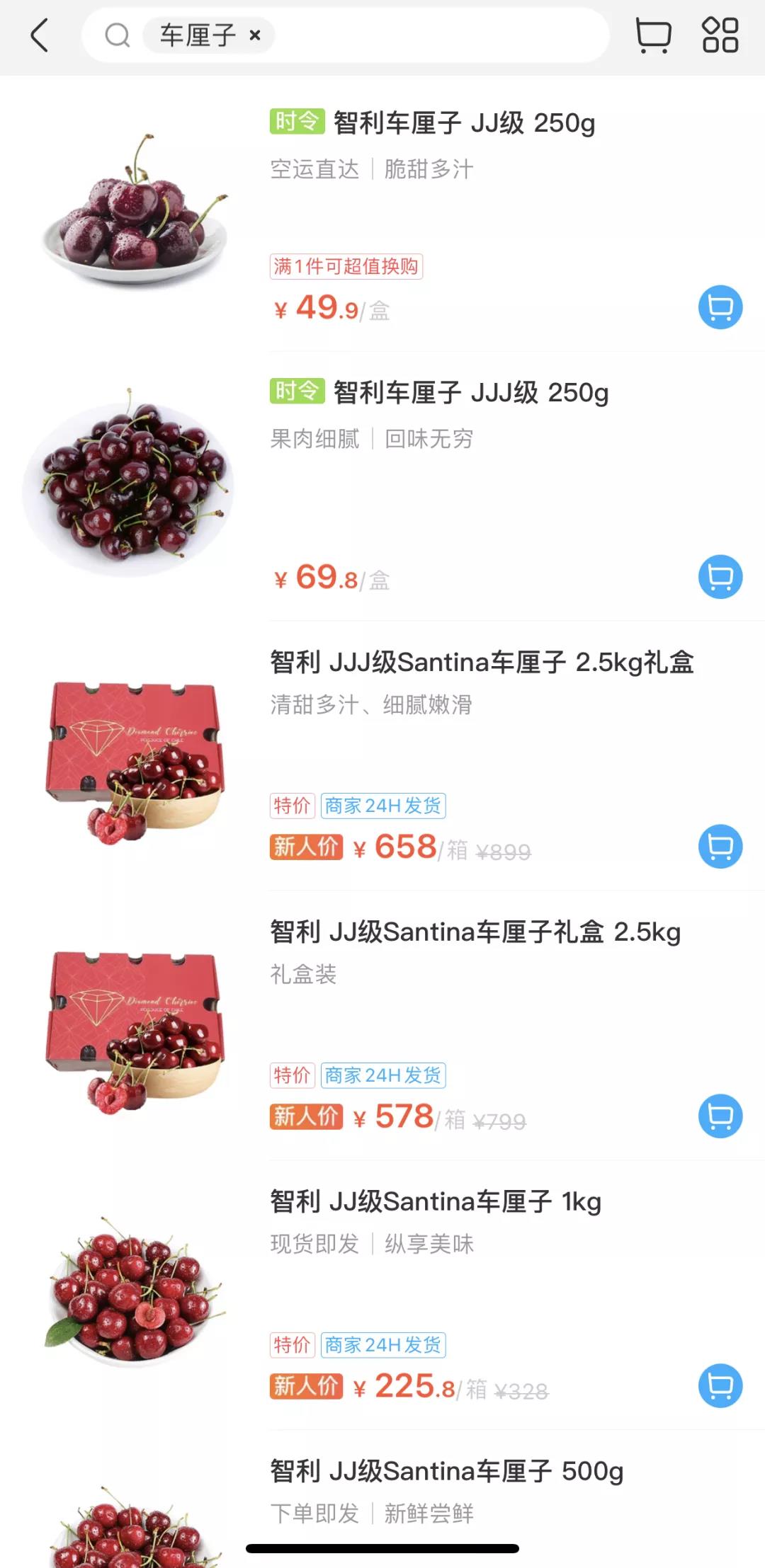Add the JJ级Santina车厘子礼盒 2.5kg to cart
765x1568 pixels.
720,1116
